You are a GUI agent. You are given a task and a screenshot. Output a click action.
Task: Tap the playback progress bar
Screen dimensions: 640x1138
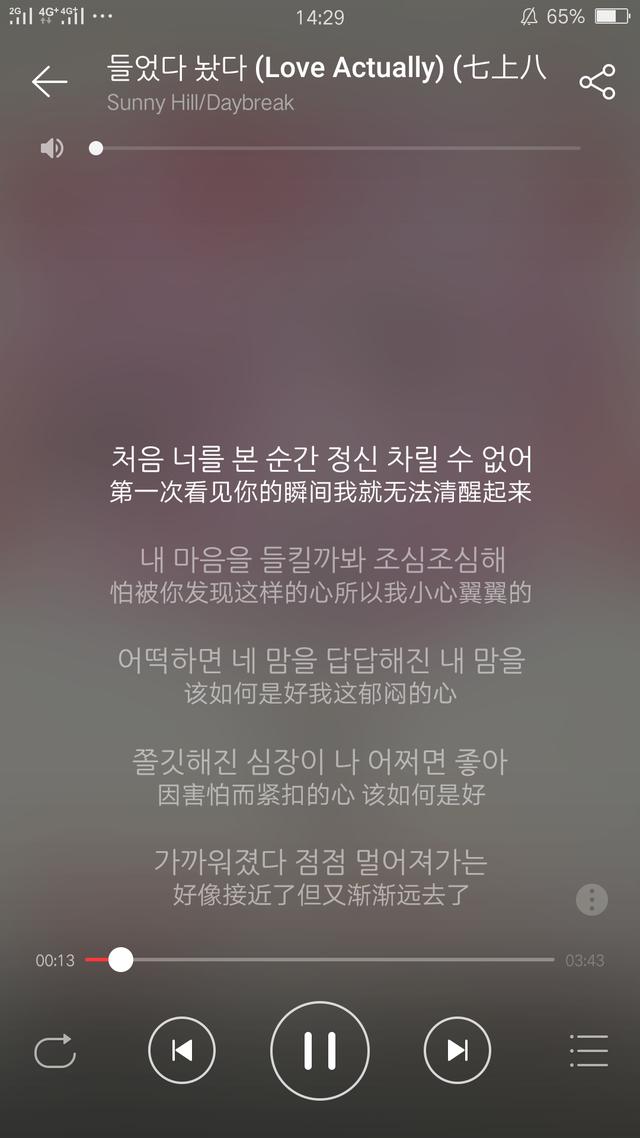(319, 959)
